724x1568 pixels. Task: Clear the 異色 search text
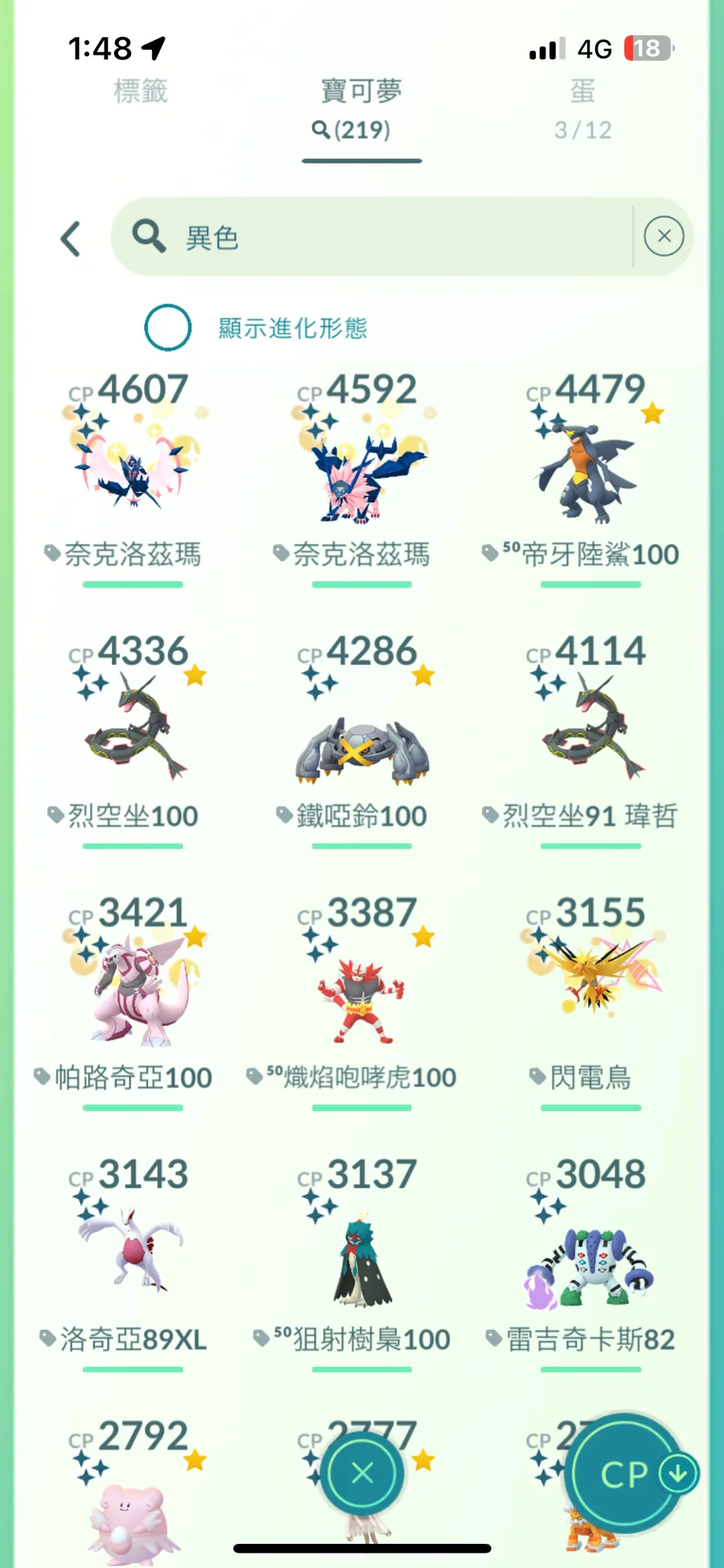pos(664,237)
